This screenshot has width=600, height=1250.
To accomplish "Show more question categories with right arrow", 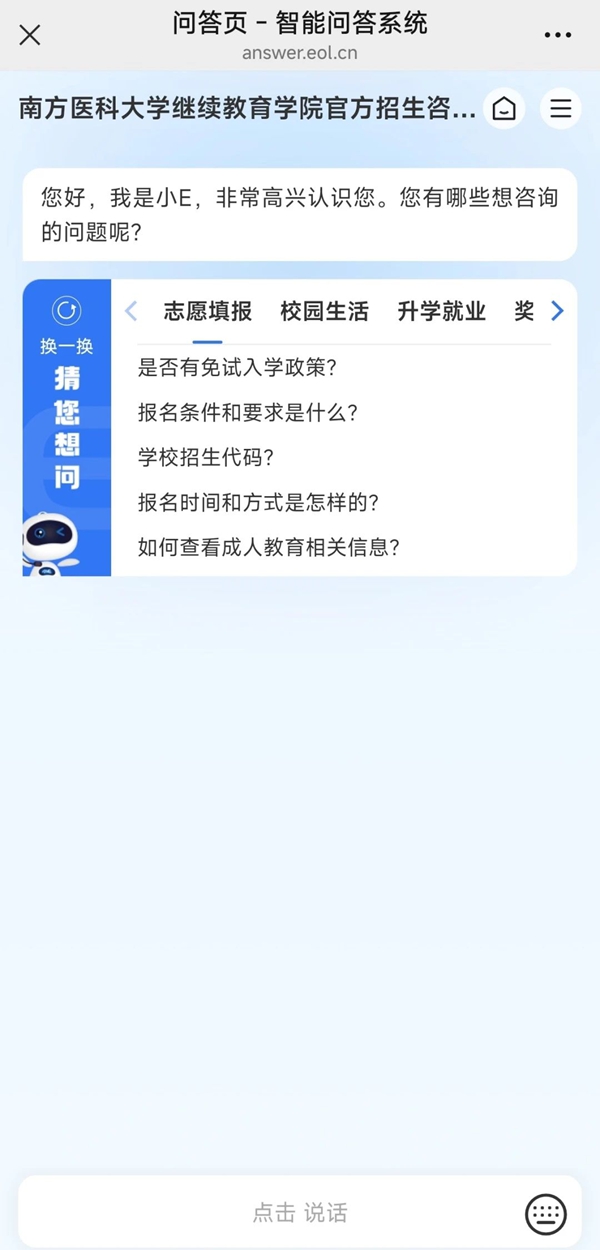I will 557,311.
